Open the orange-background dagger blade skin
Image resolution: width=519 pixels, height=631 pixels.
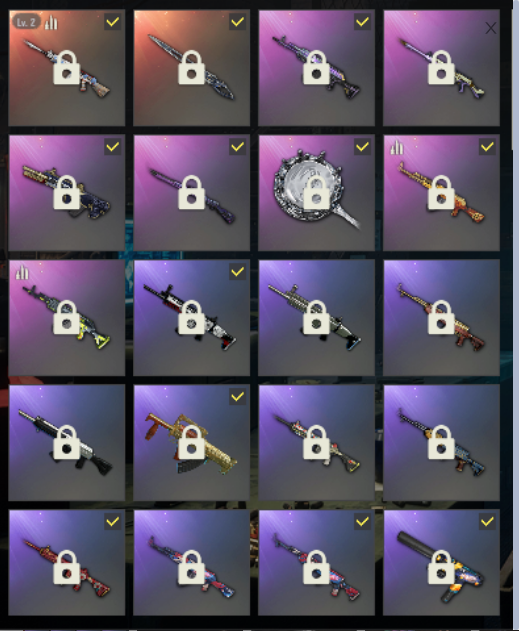(192, 68)
